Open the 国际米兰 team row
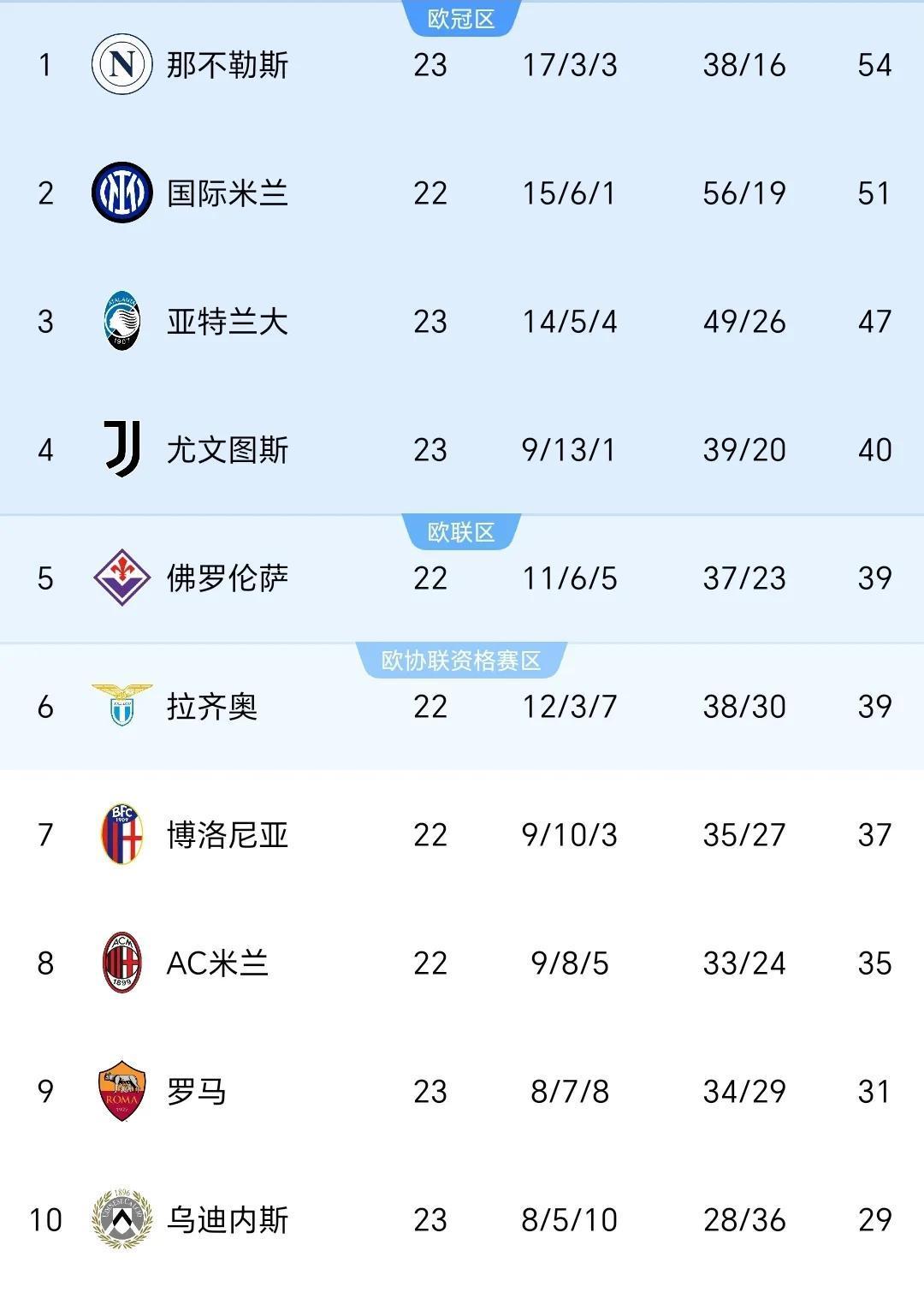The height and width of the screenshot is (1292, 924). (228, 193)
